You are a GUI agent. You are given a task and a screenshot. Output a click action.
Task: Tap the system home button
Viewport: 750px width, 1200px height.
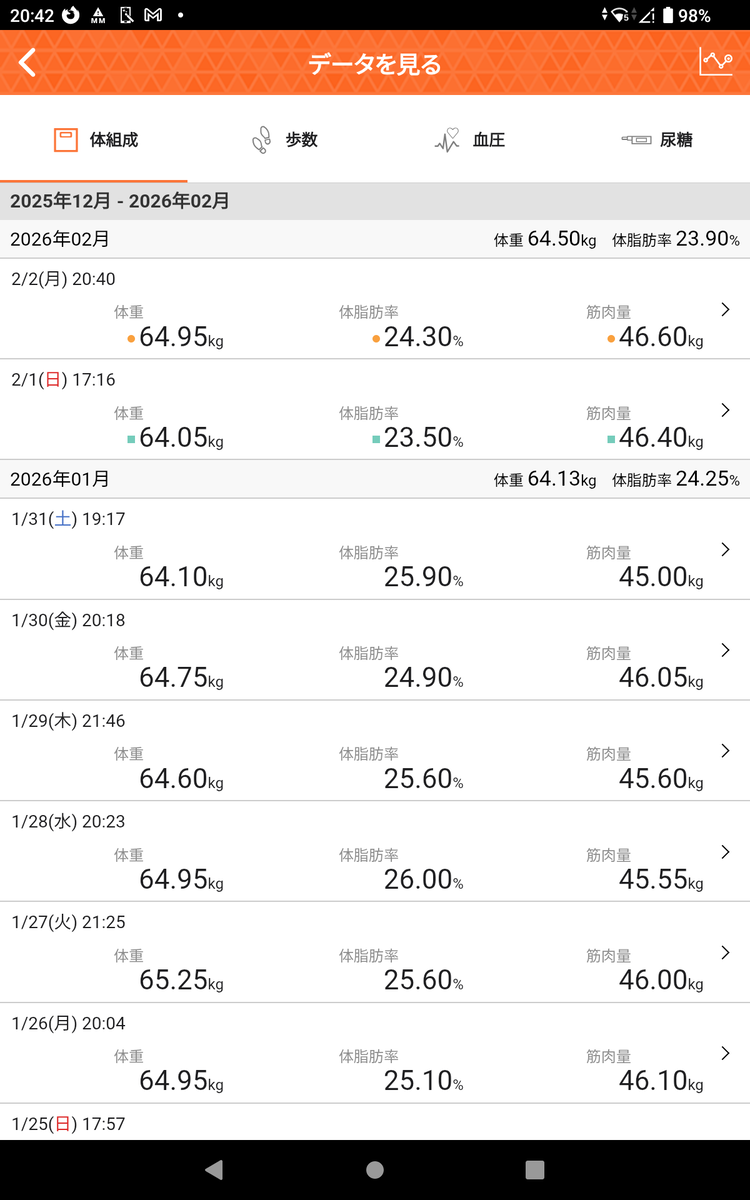coord(375,1170)
